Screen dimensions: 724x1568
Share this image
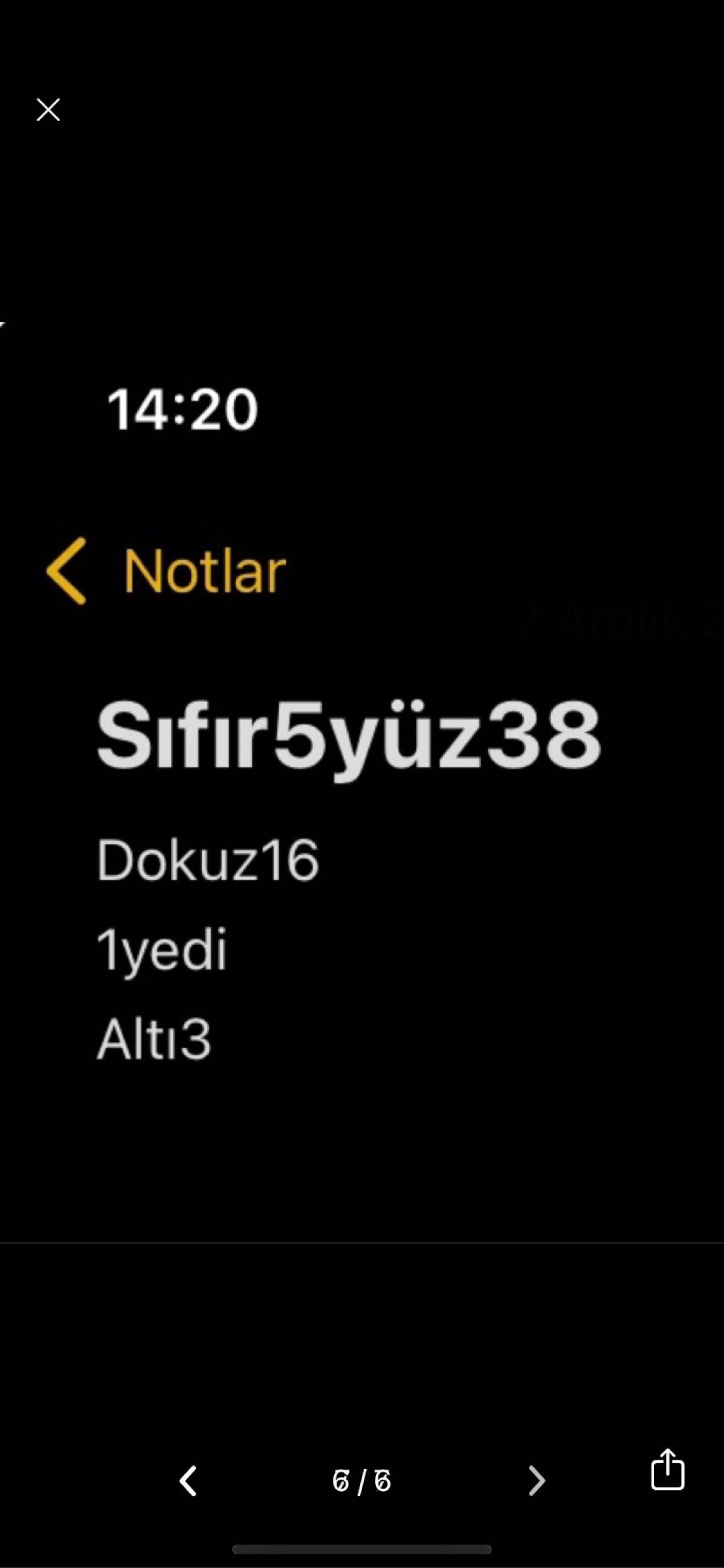667,1469
